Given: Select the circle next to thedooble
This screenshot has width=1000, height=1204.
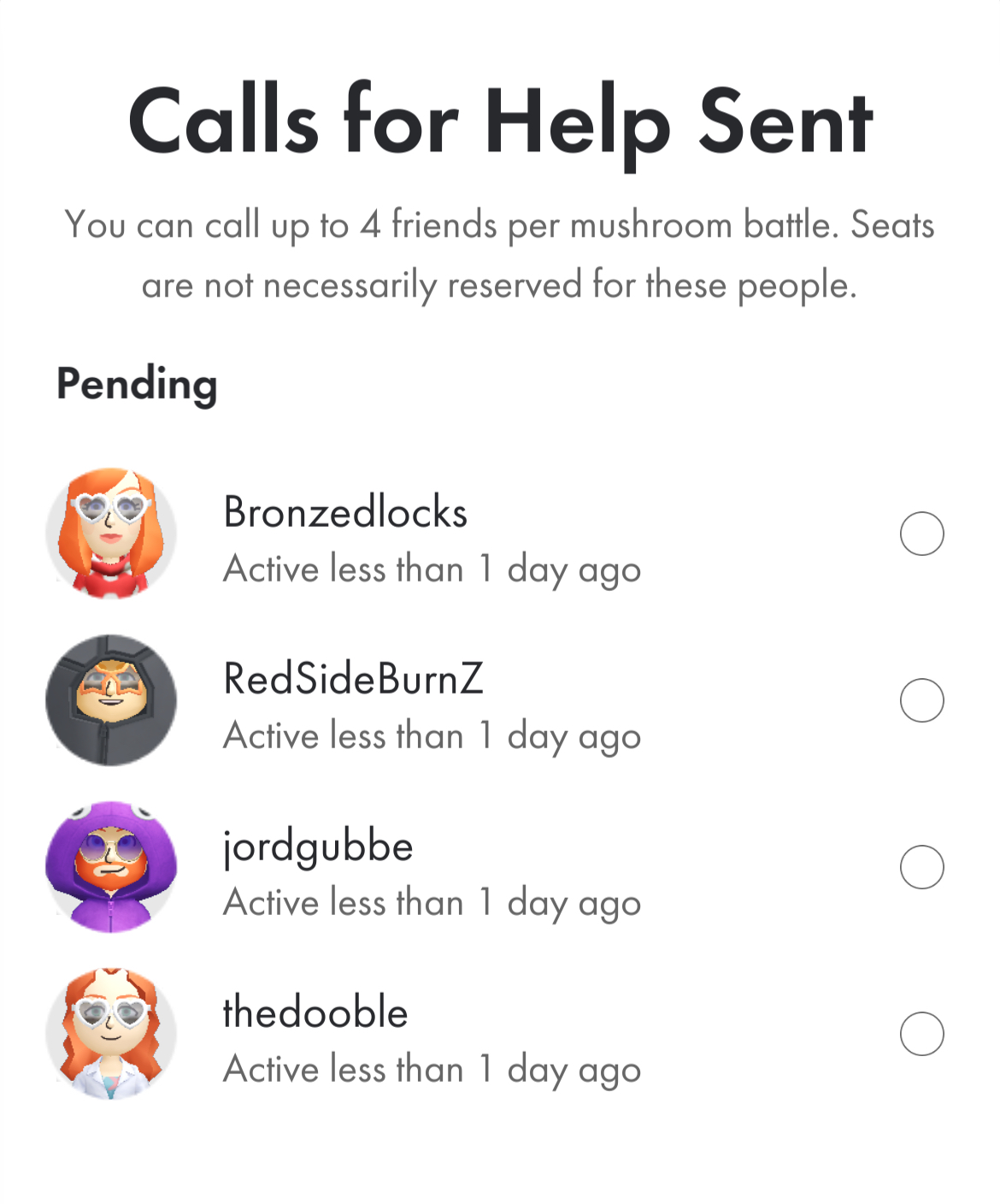Looking at the screenshot, I should point(921,1034).
